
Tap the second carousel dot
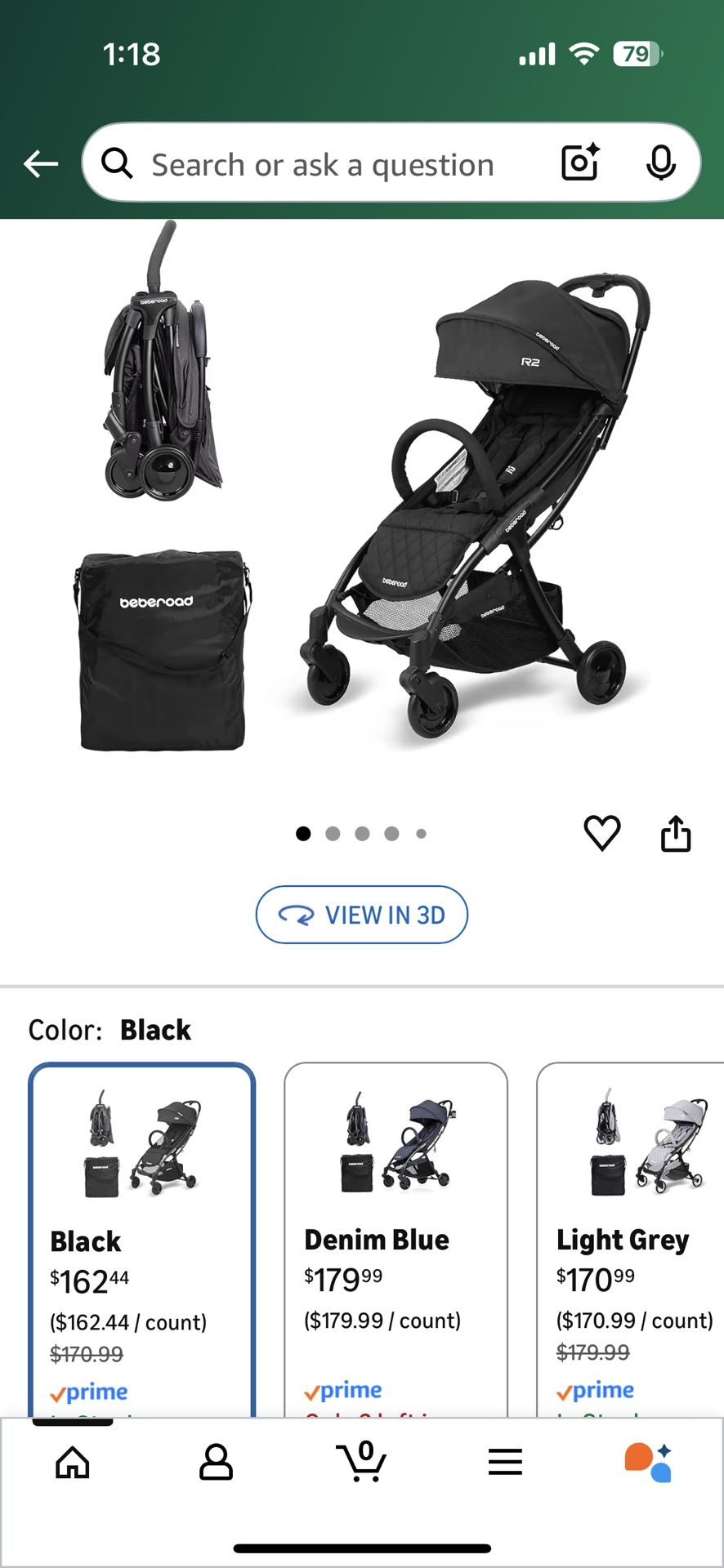click(x=333, y=834)
